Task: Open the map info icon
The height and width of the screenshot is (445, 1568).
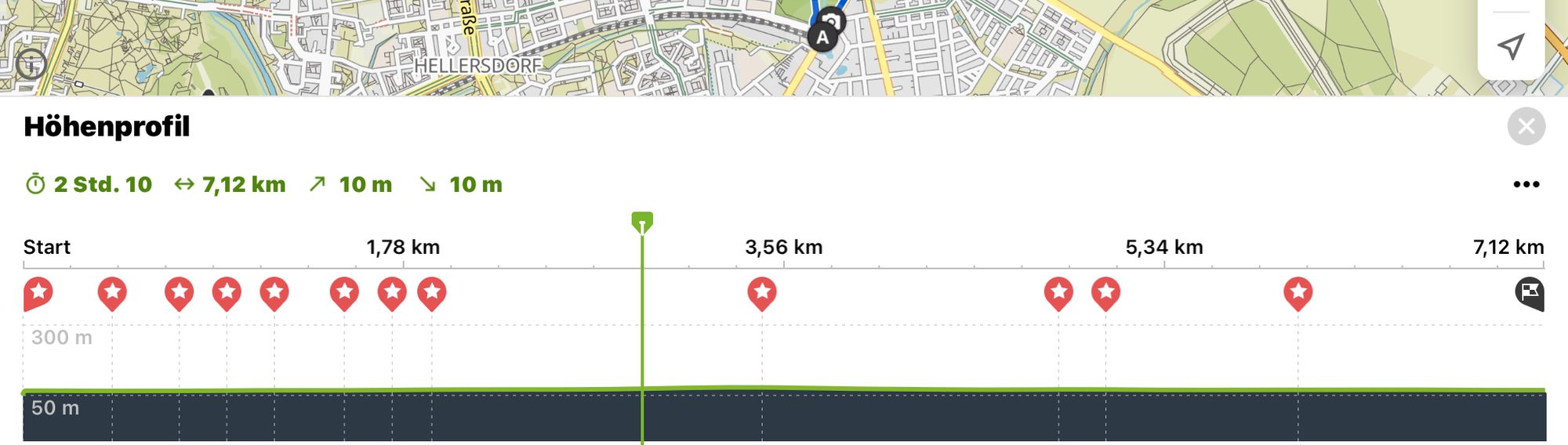Action: pos(31,64)
